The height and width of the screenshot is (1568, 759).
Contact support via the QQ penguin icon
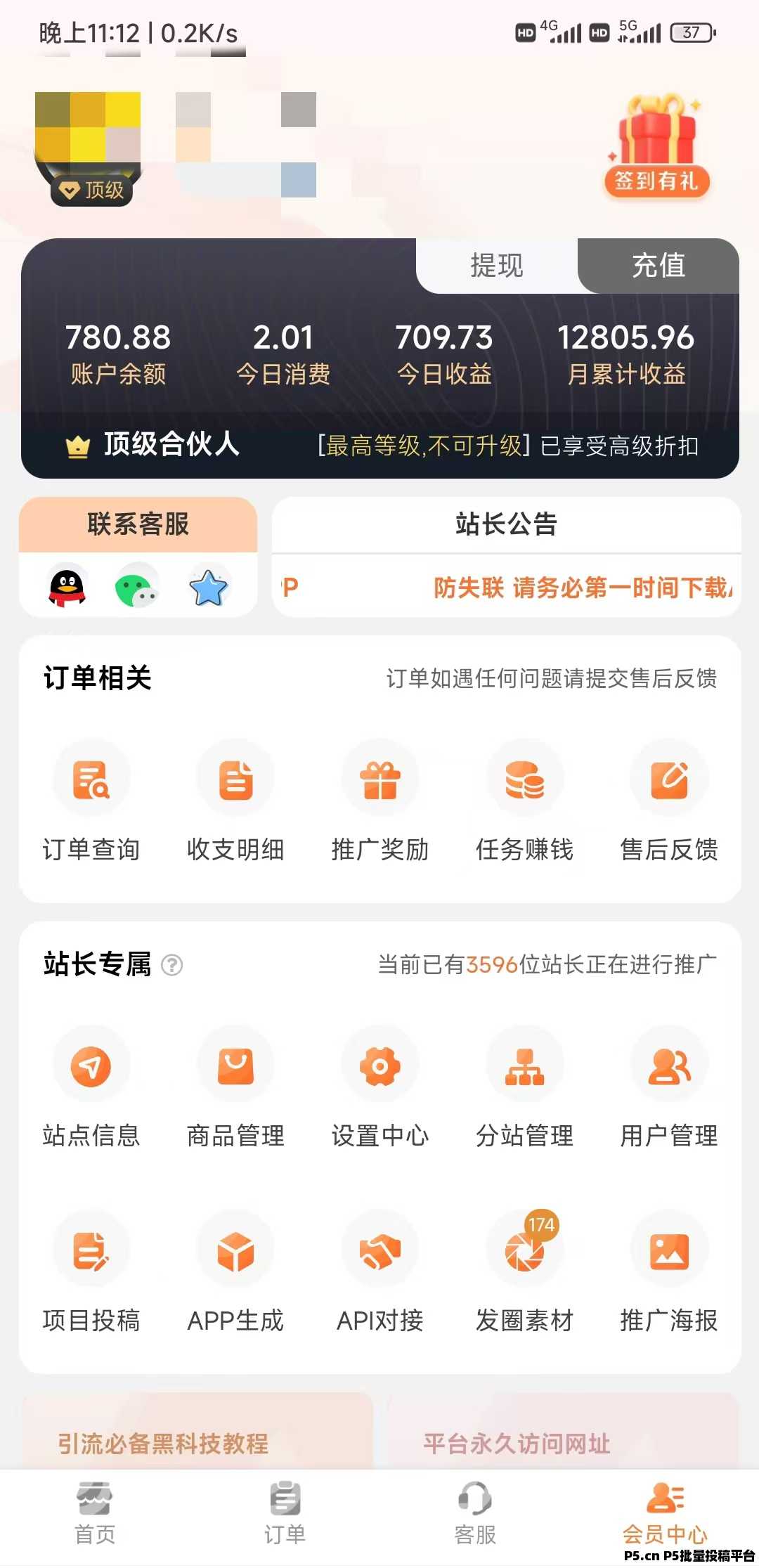click(67, 587)
